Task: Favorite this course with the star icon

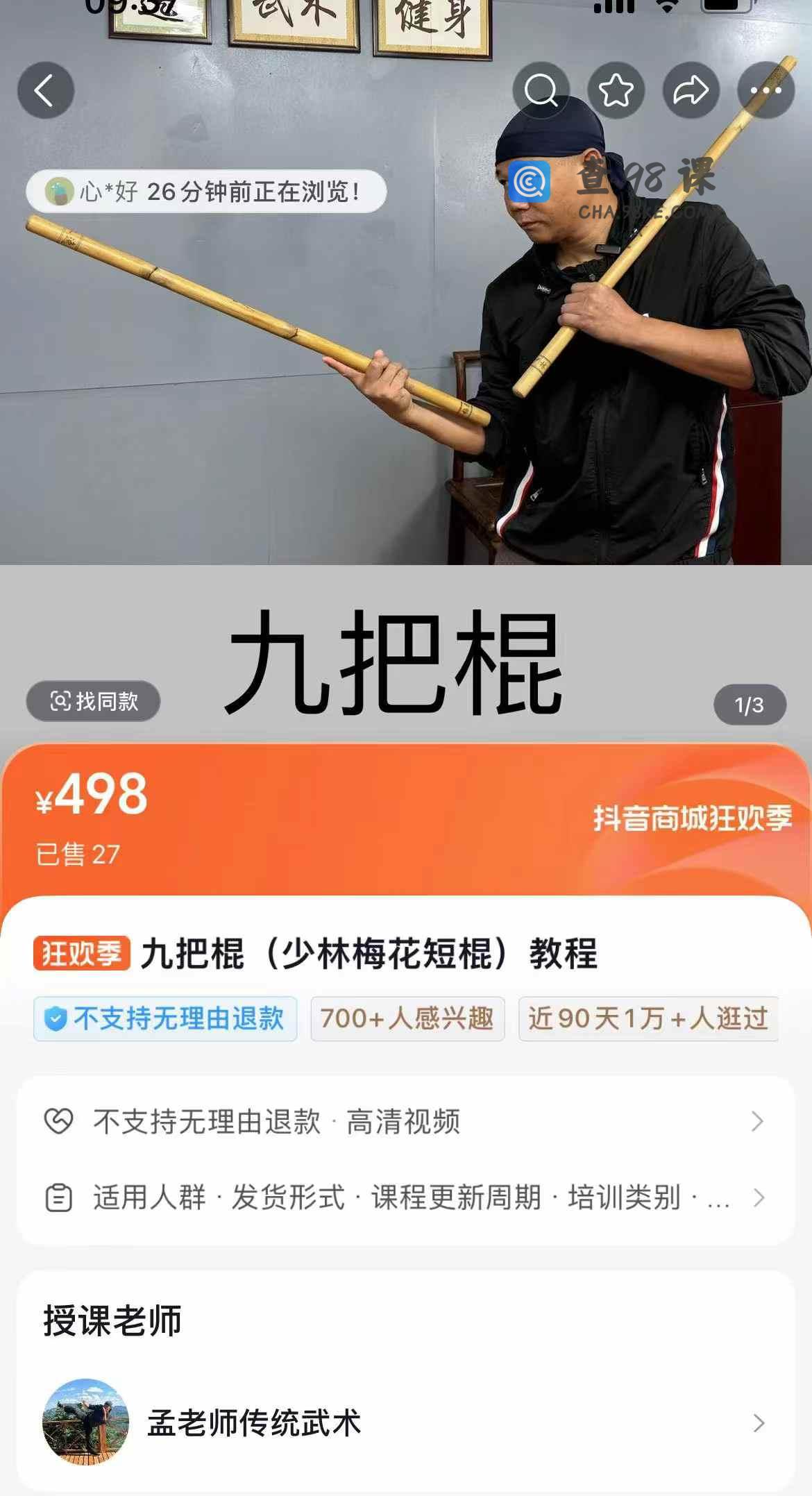Action: click(616, 90)
